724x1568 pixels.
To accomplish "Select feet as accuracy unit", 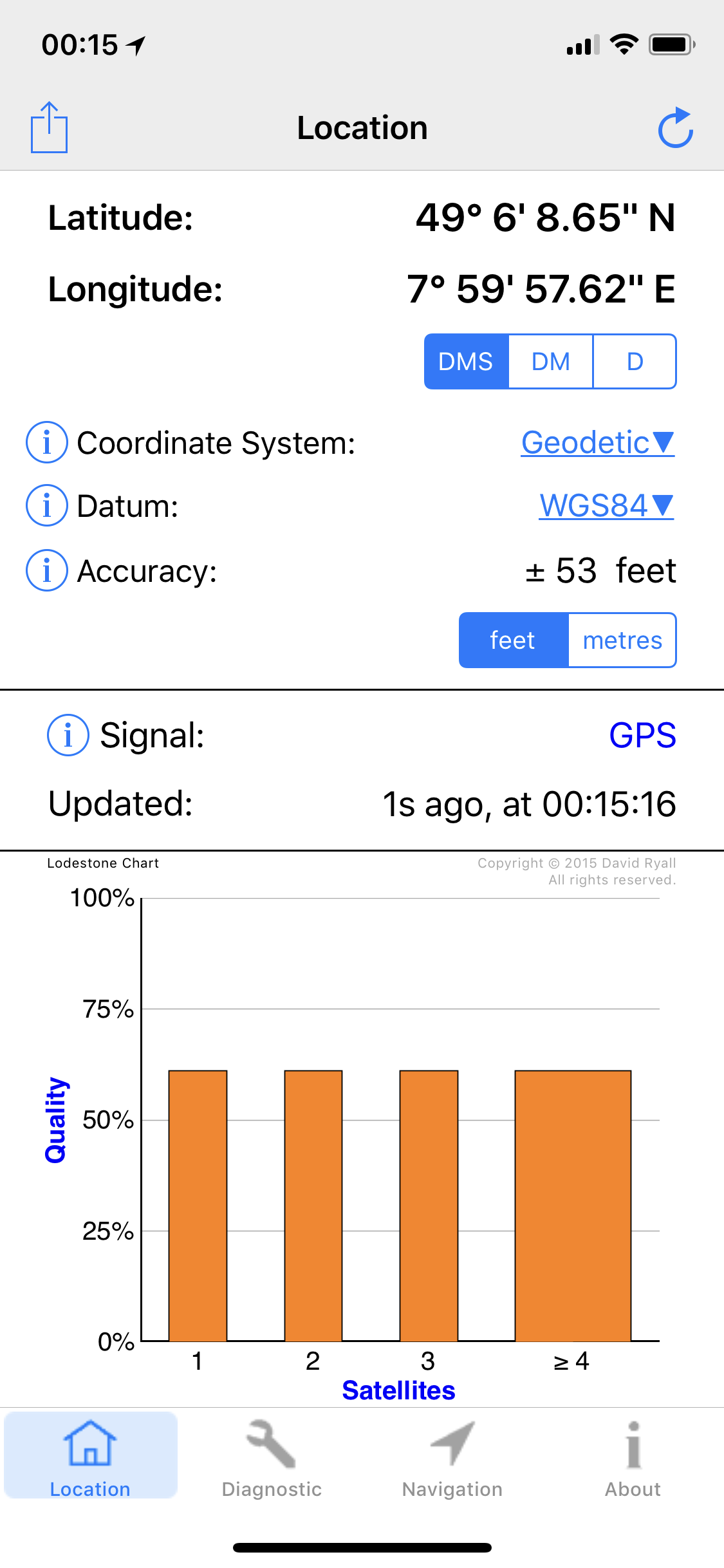I will point(514,640).
